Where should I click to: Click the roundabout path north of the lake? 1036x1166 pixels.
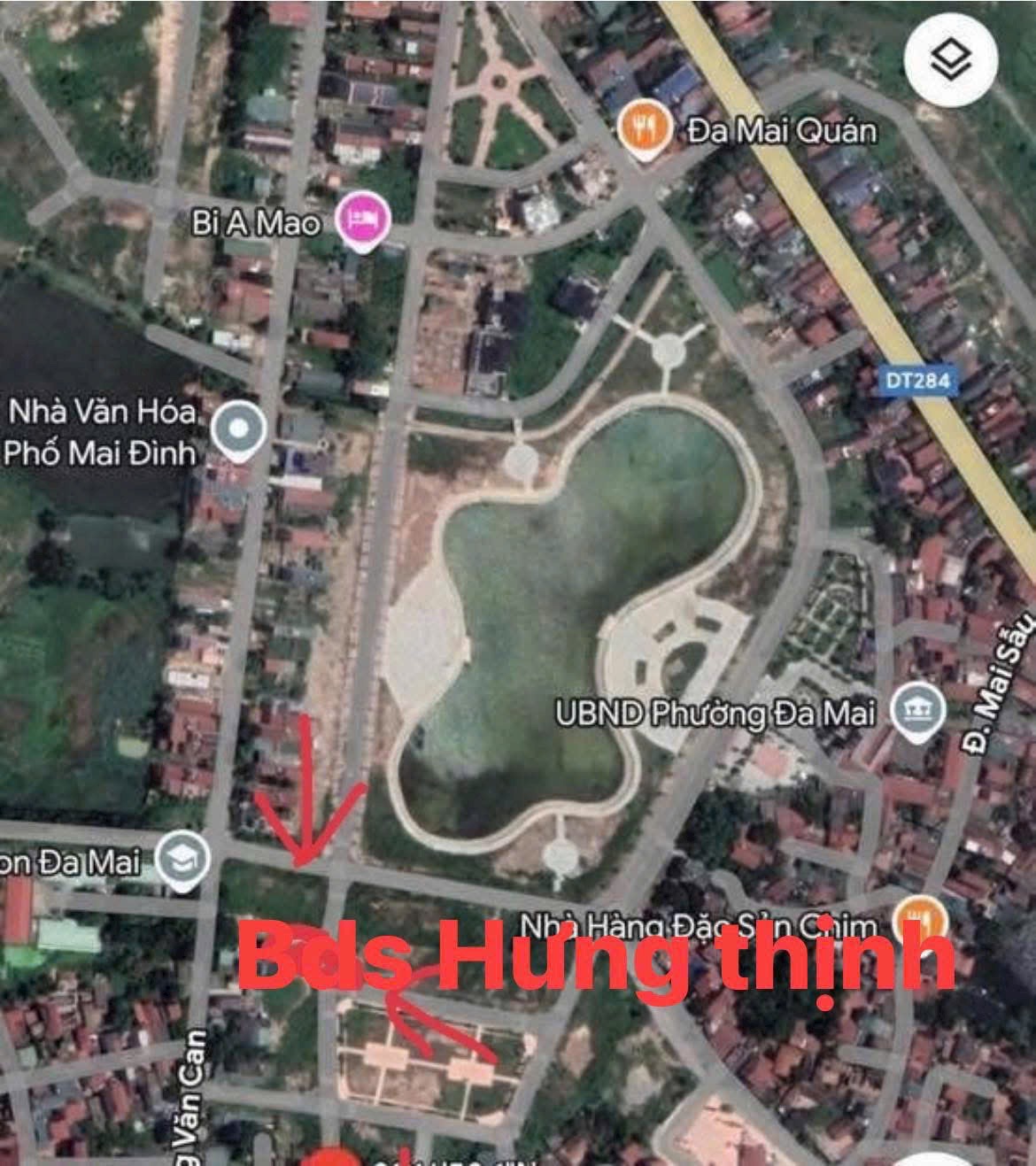pyautogui.click(x=668, y=348)
